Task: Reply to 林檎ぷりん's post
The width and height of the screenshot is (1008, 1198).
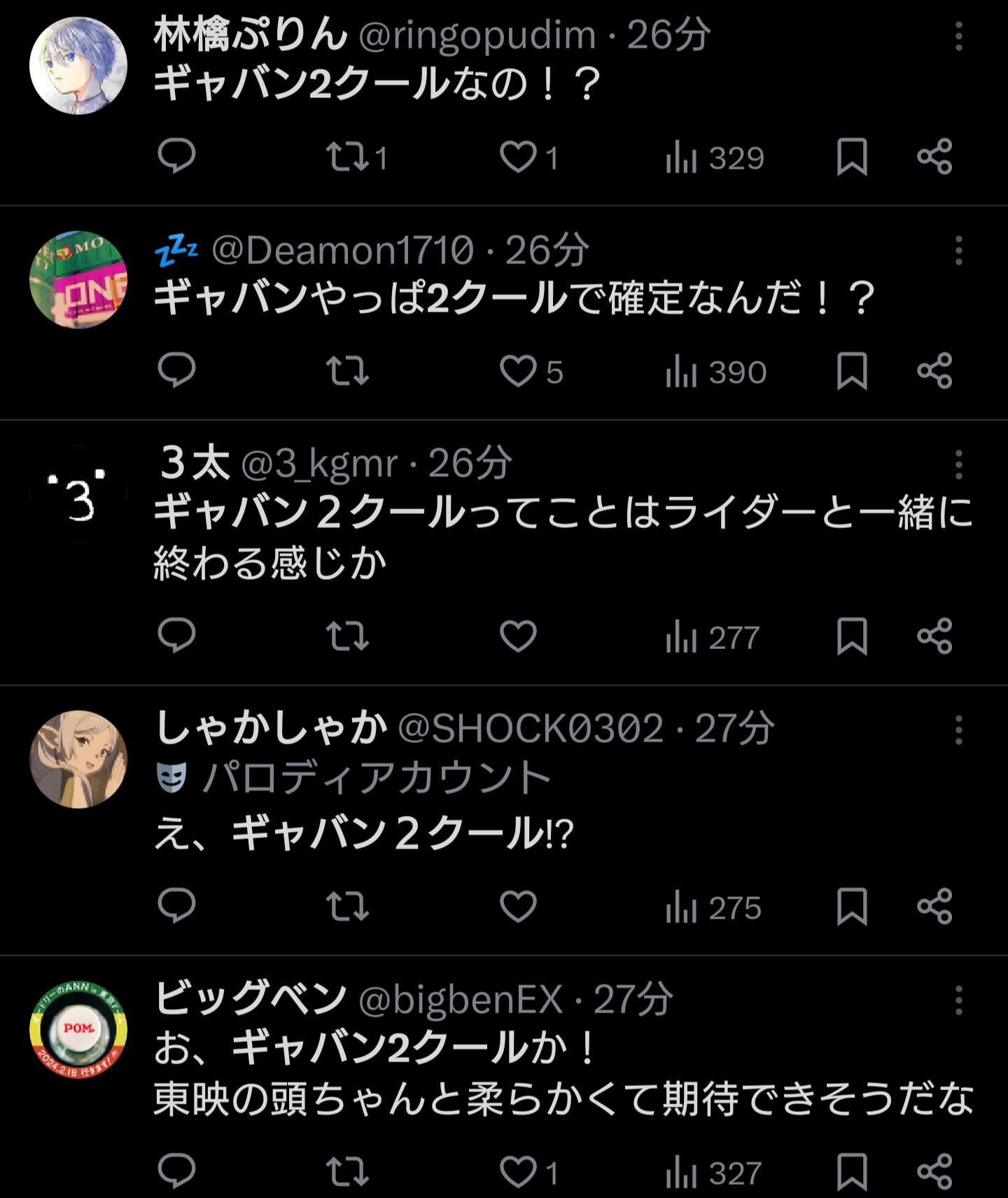Action: click(x=176, y=156)
